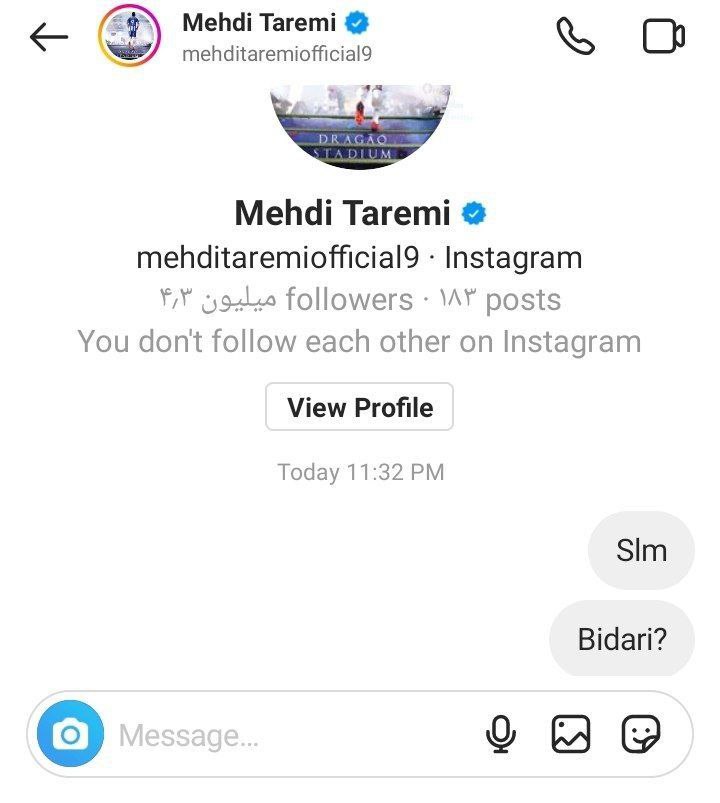Tap the View Profile button
Screen dimensions: 720x803
click(x=360, y=407)
